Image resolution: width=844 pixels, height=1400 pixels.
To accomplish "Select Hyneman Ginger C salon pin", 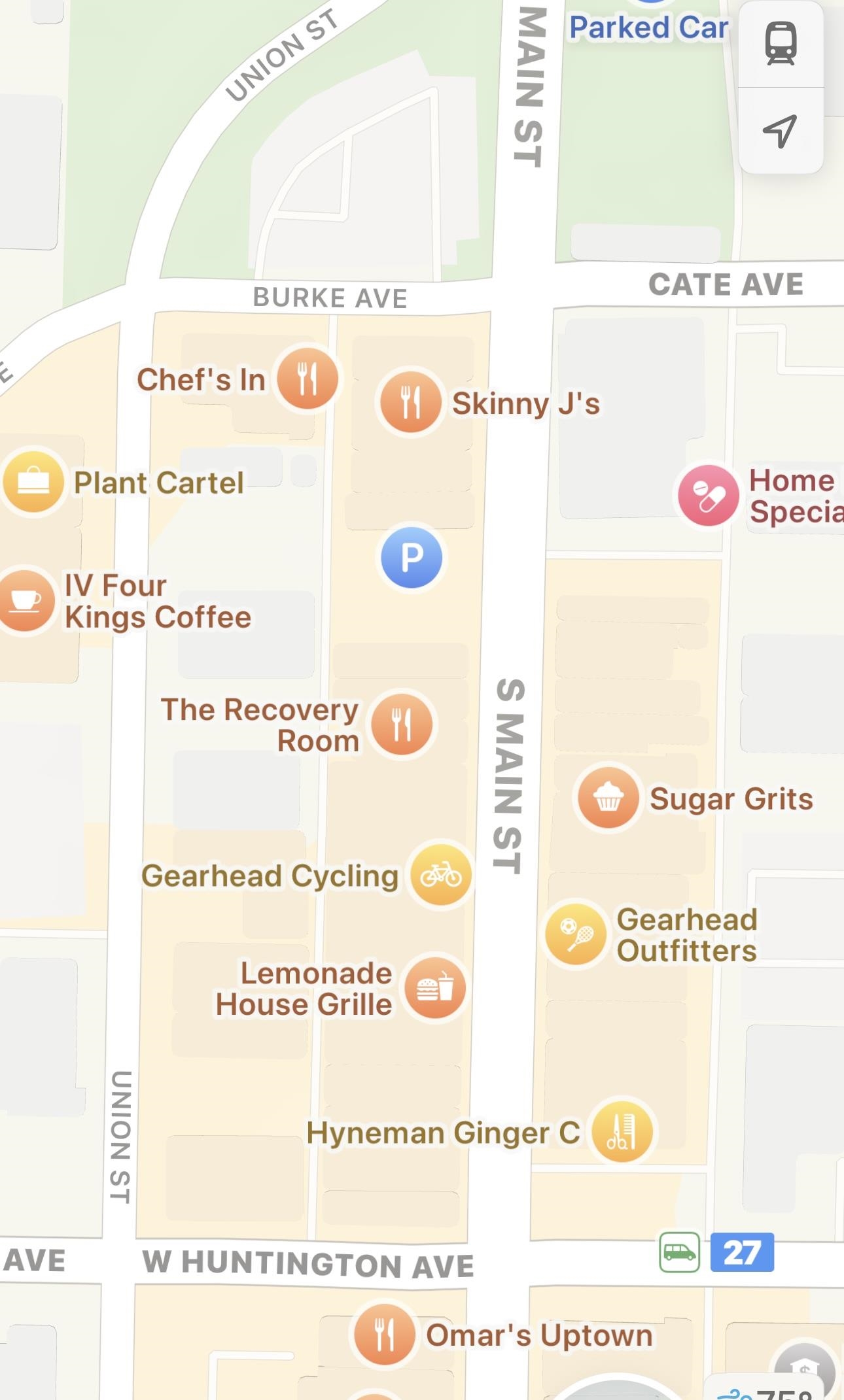I will (622, 1132).
